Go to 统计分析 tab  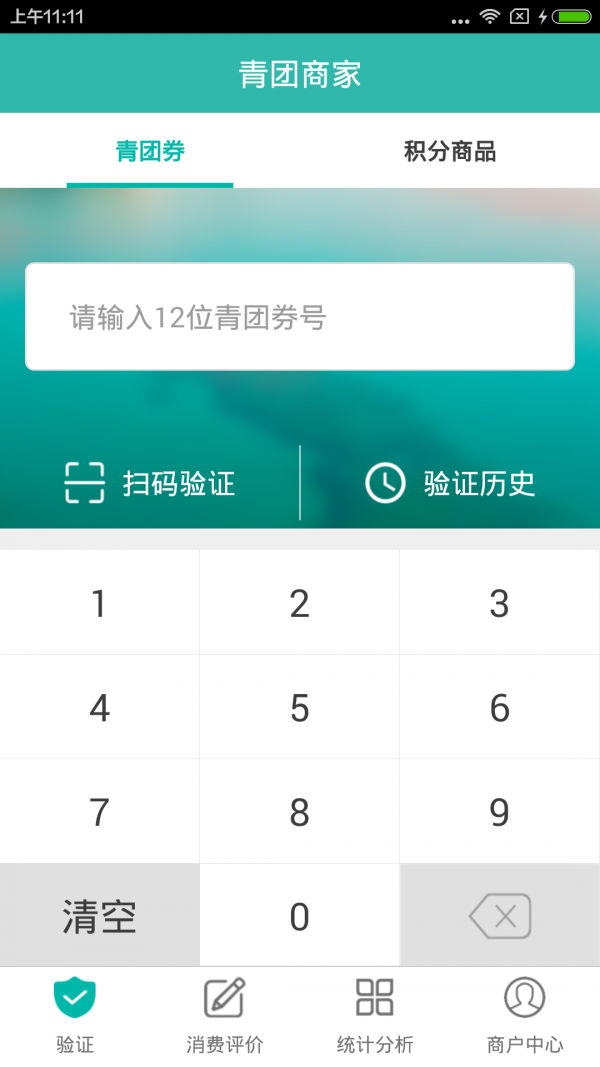tap(374, 1016)
